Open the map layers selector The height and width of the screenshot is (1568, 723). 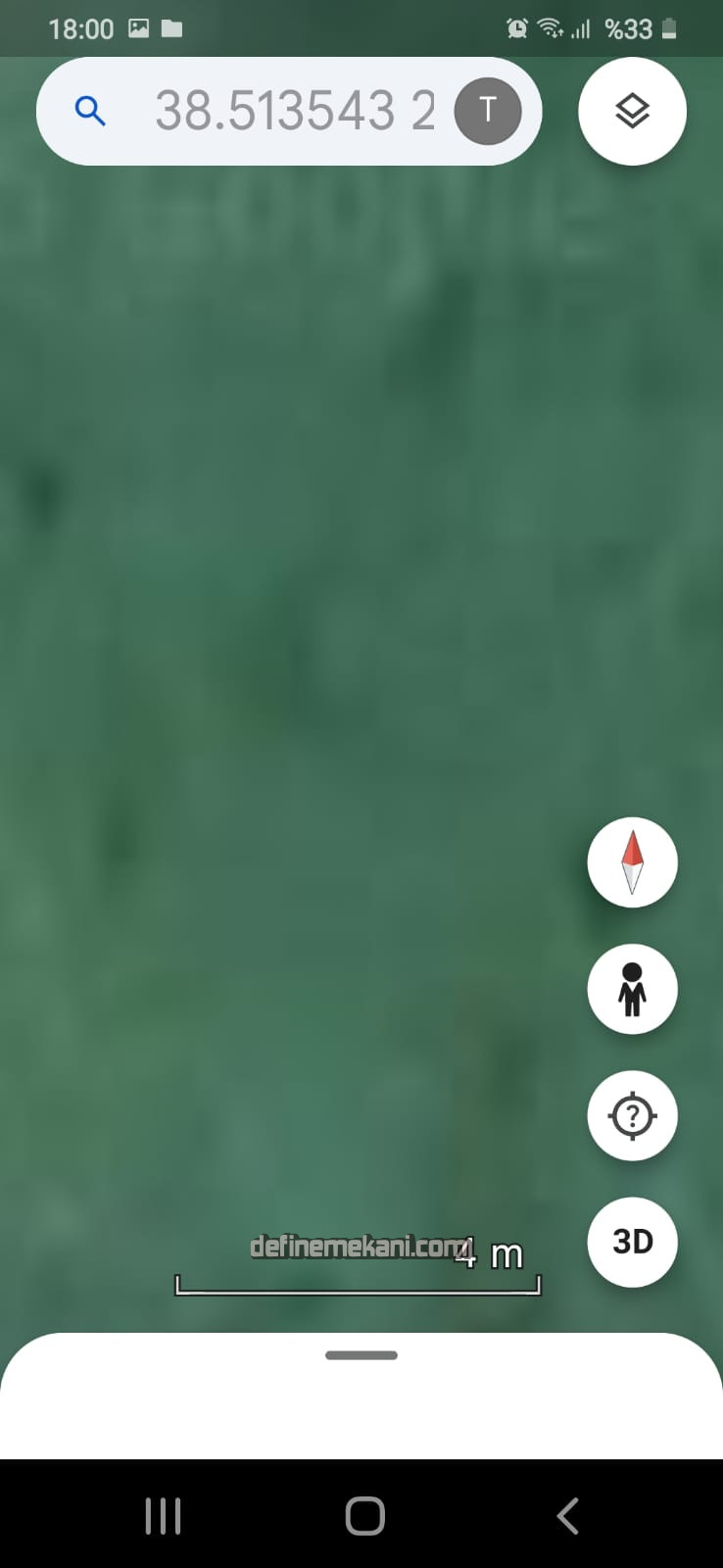pyautogui.click(x=632, y=111)
